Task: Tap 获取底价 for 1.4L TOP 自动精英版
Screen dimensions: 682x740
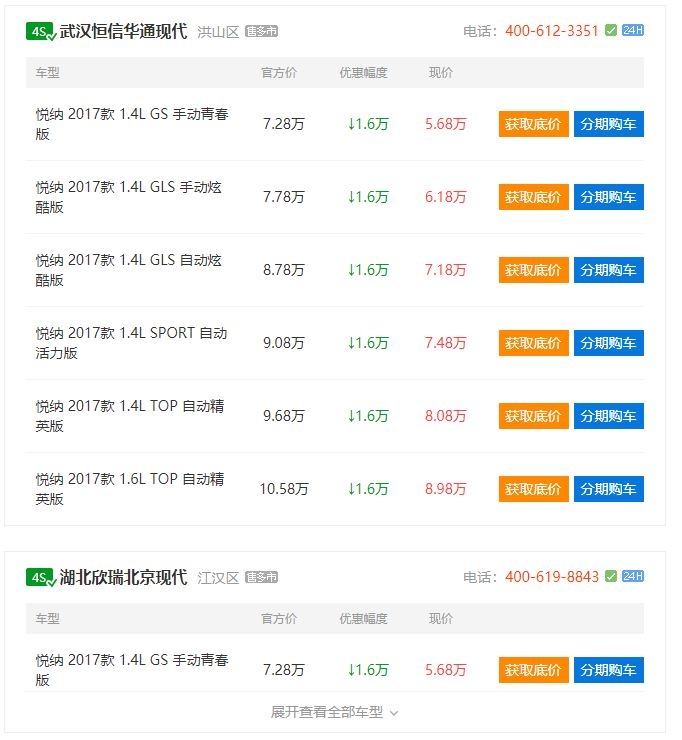Action: click(x=533, y=416)
